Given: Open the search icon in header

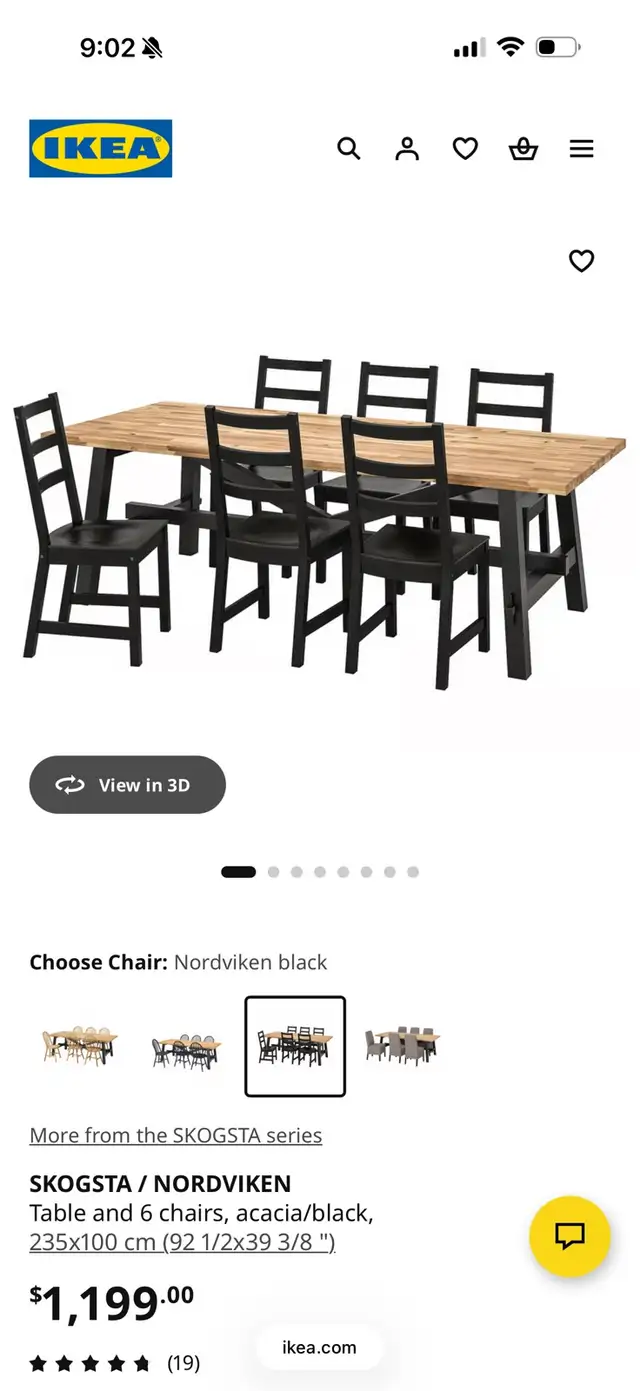Looking at the screenshot, I should (348, 149).
